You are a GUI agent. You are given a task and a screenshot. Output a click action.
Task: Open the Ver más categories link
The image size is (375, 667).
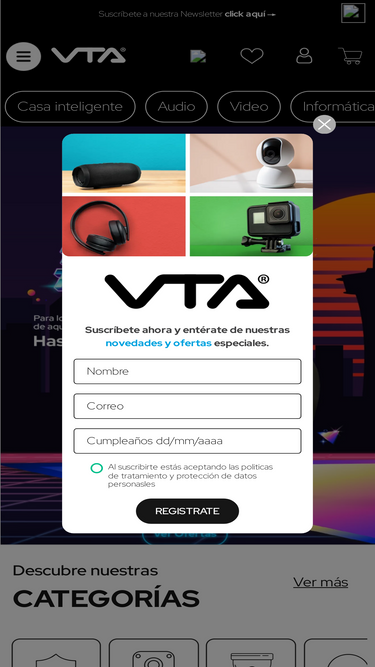coord(321,582)
